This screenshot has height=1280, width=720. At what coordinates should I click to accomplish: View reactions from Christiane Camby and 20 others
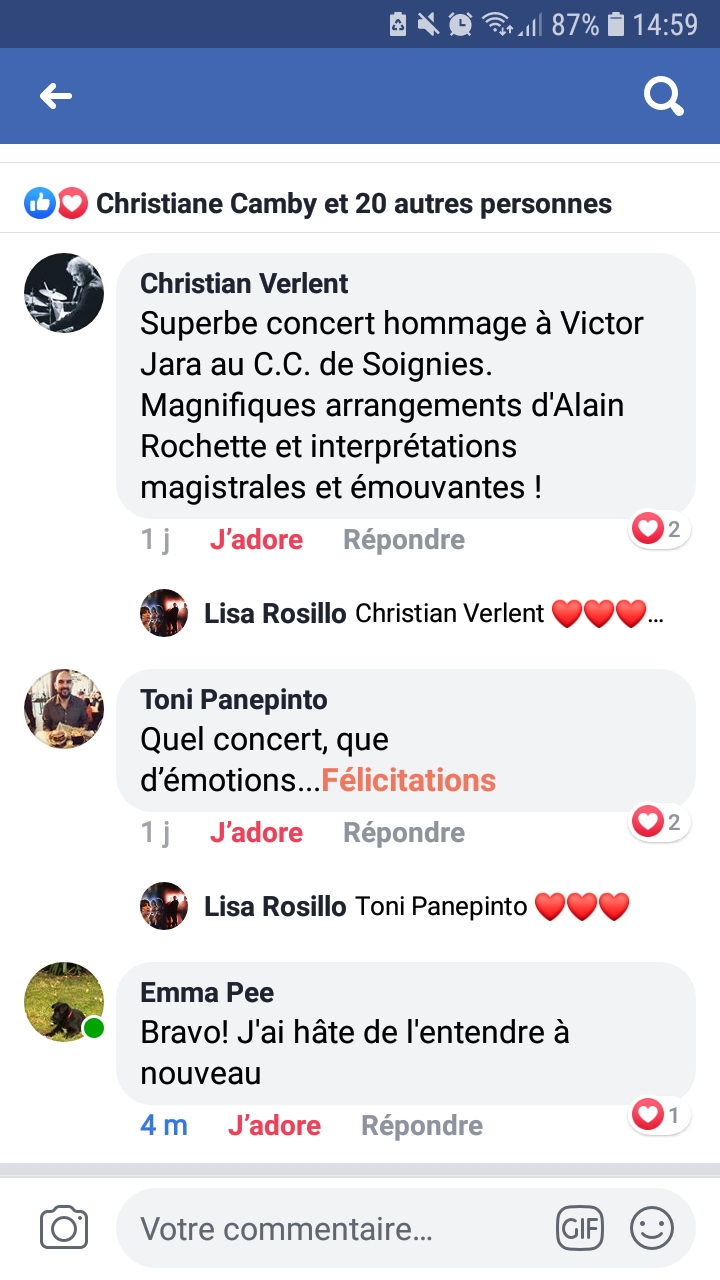[318, 204]
